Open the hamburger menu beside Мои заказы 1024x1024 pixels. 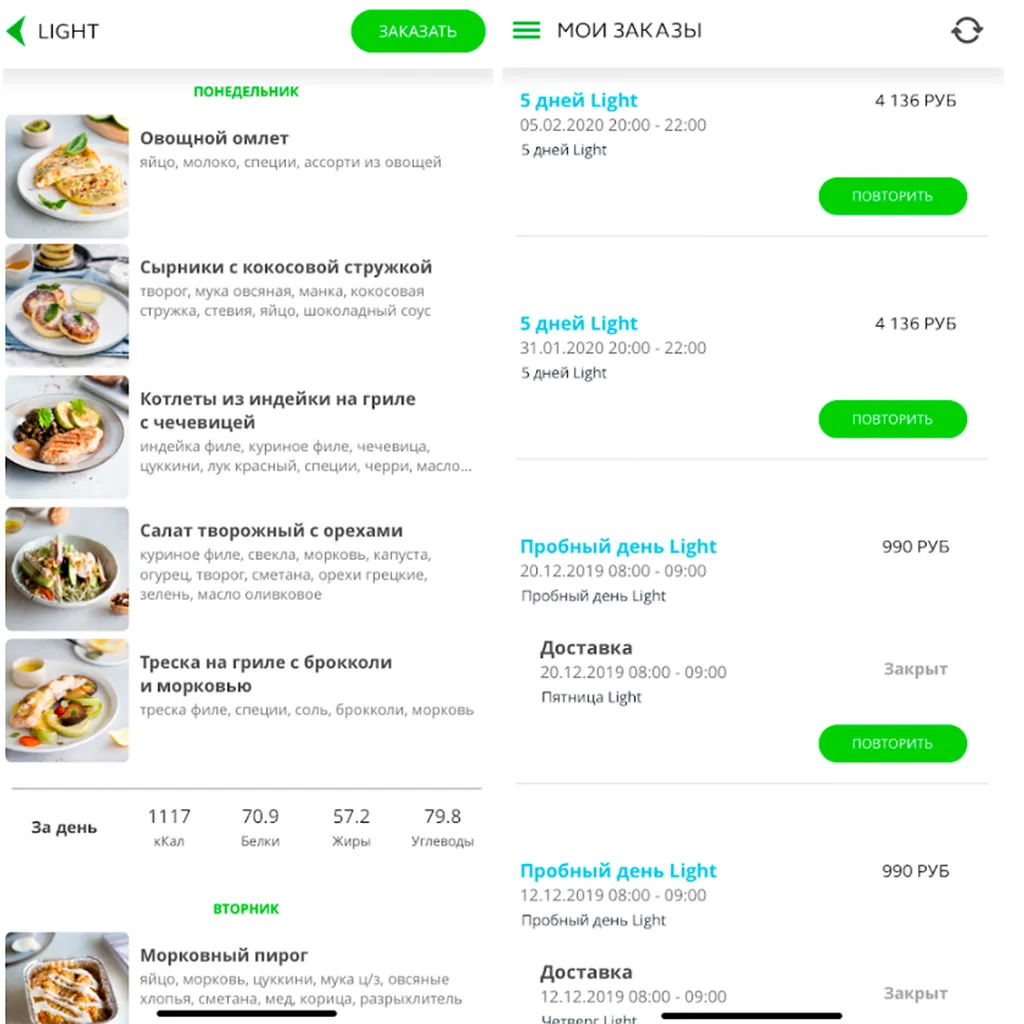pos(526,31)
